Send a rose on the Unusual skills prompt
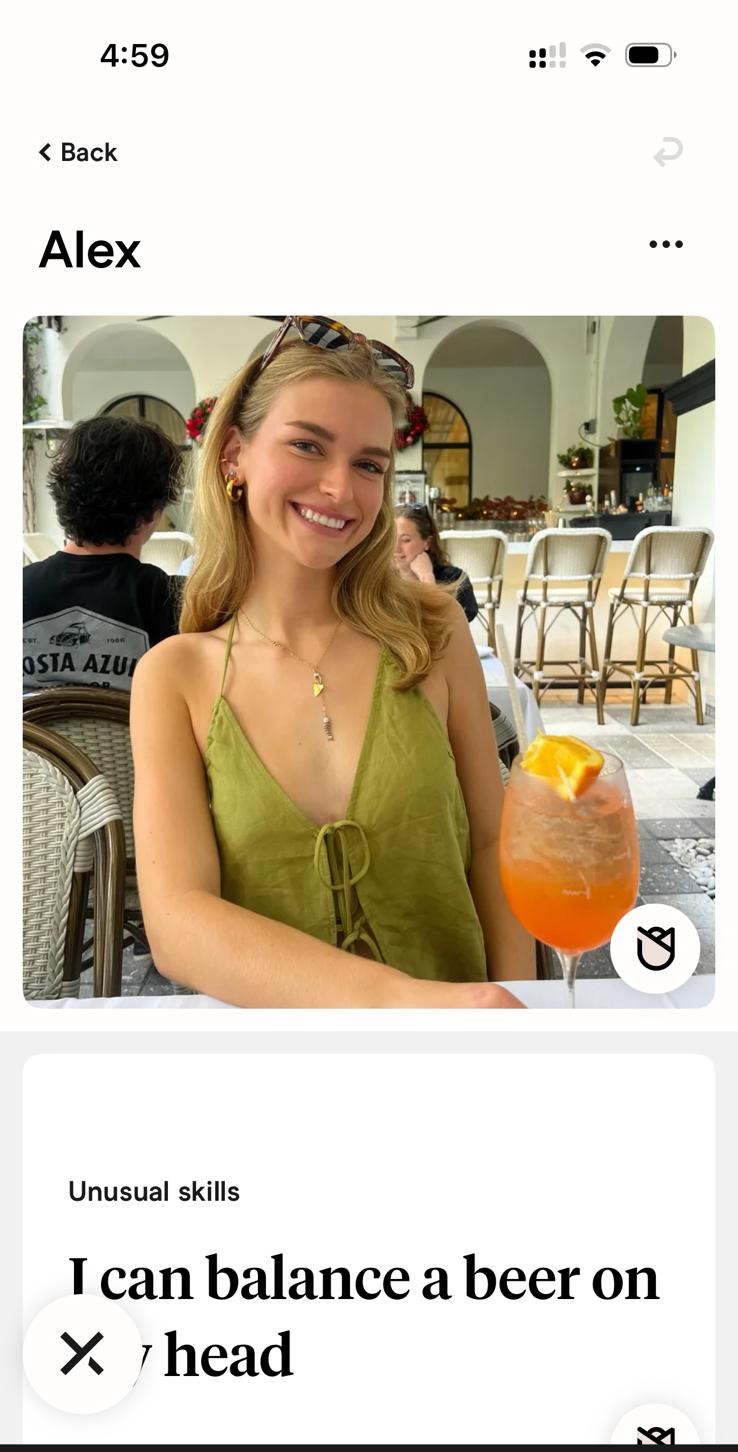738x1452 pixels. coord(655,1430)
